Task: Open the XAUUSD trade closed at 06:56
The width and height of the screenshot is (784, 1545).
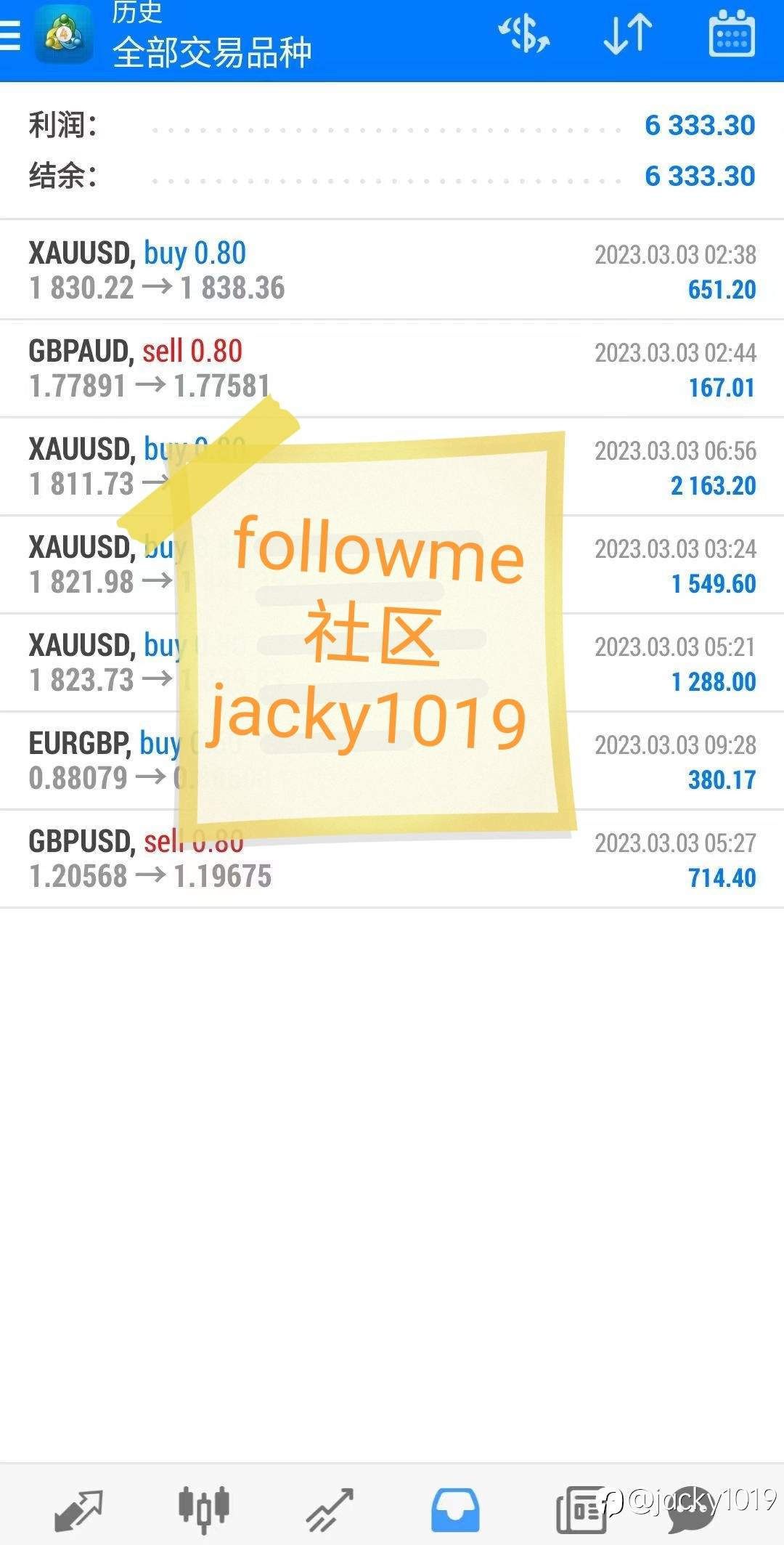Action: (x=392, y=466)
